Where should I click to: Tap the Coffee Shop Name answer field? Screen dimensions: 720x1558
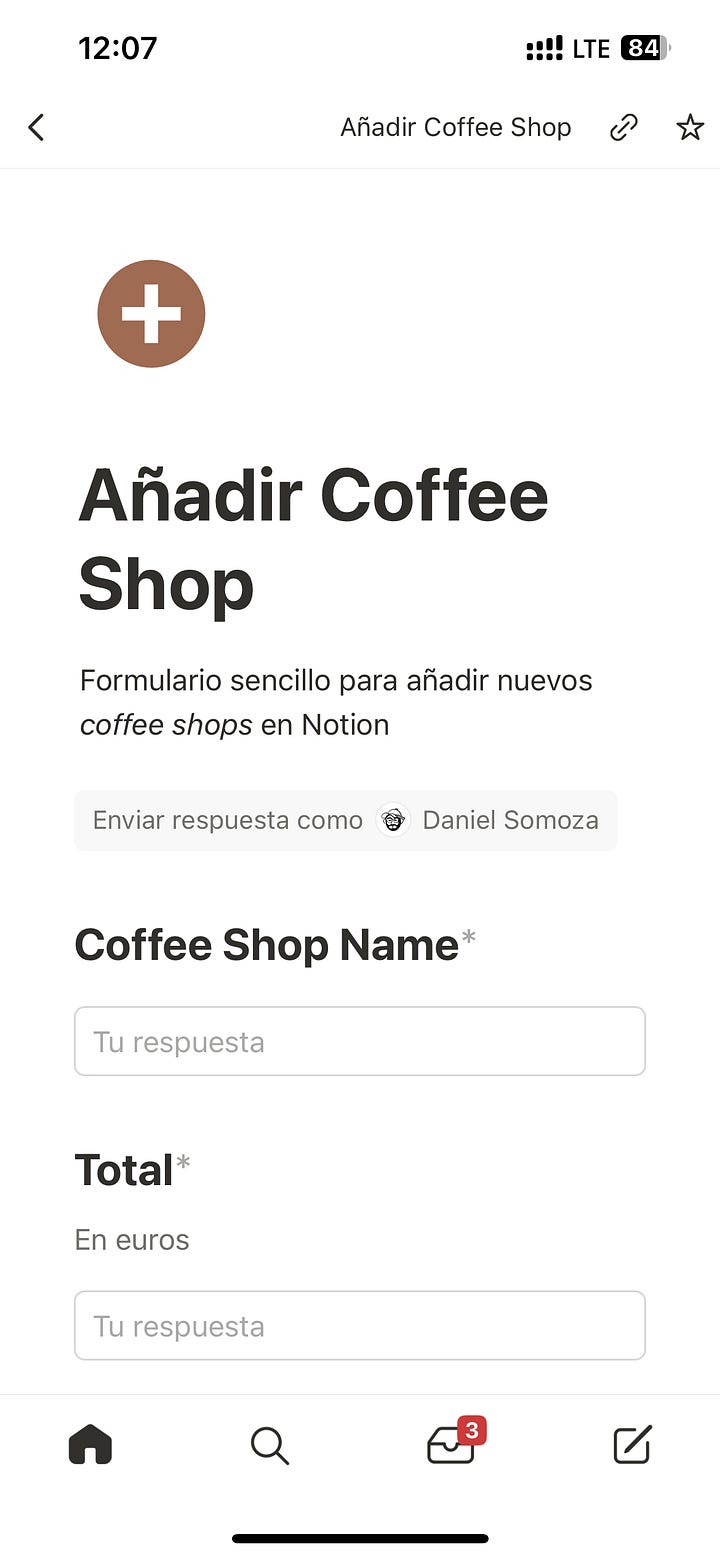[x=360, y=1041]
